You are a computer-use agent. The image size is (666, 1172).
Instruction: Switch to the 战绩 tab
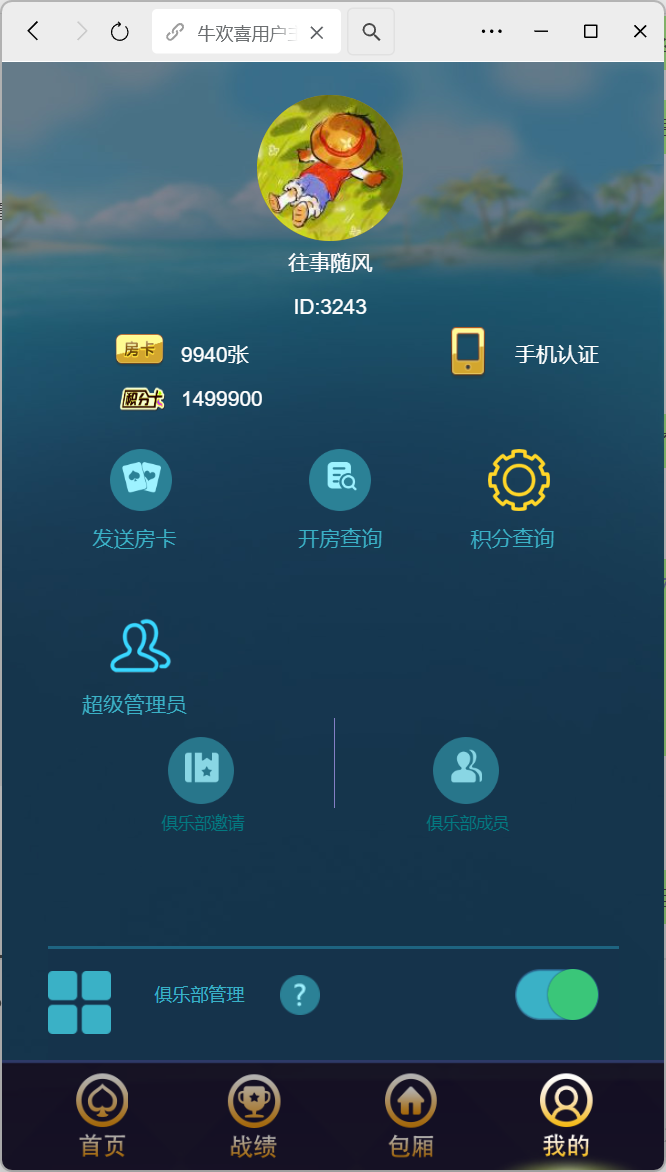pyautogui.click(x=254, y=1116)
